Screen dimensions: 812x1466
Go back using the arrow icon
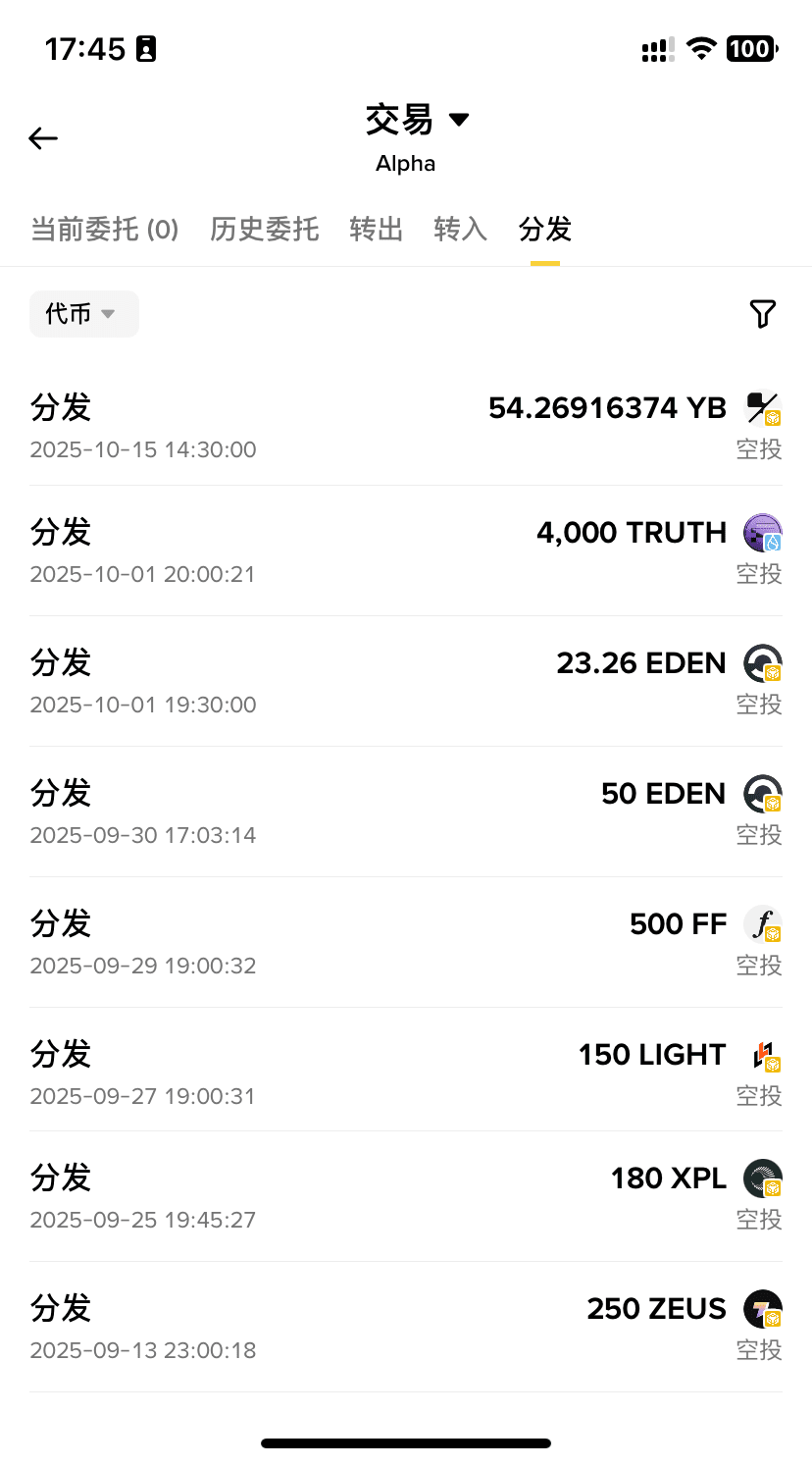tap(43, 138)
